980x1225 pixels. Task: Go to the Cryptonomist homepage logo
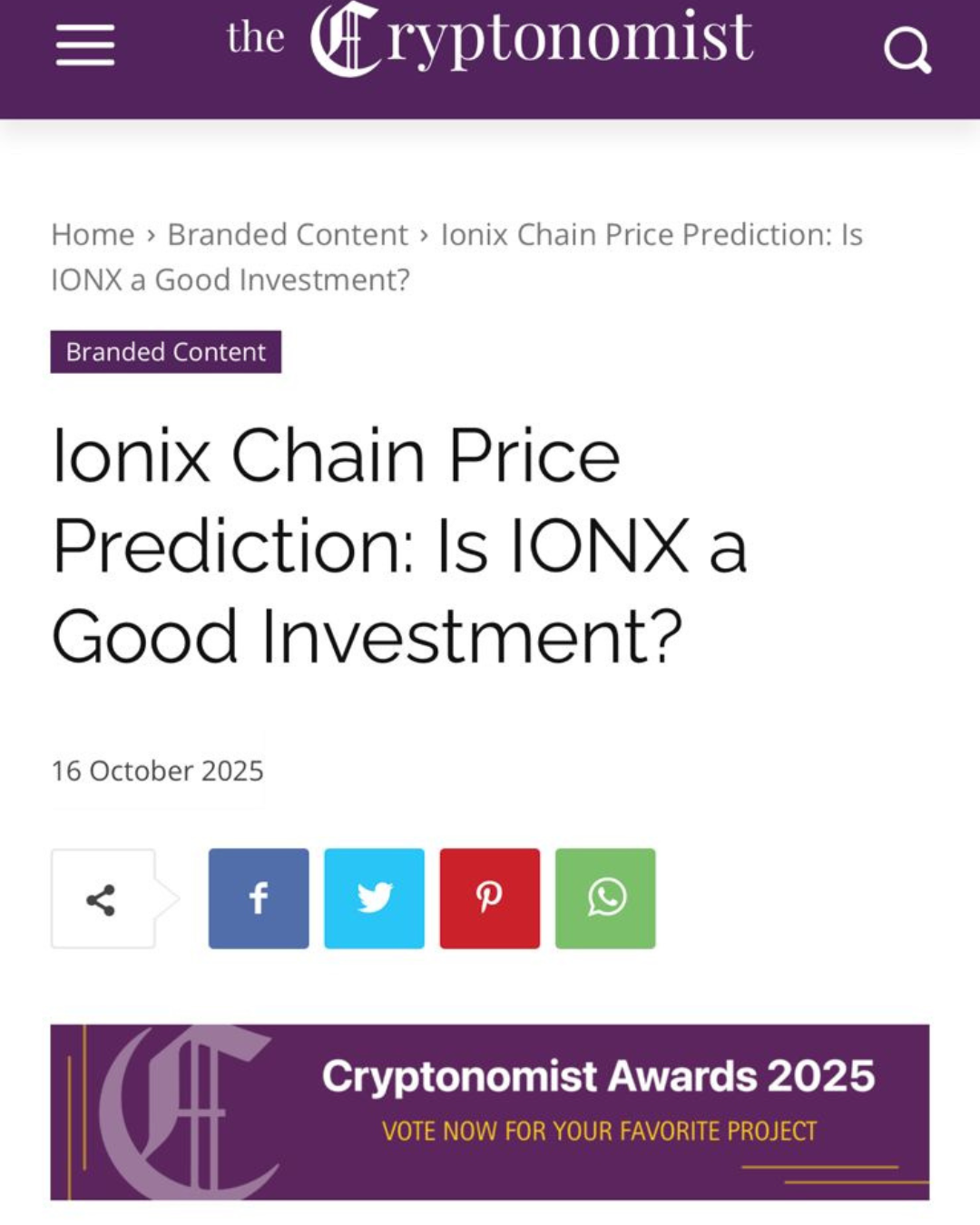(x=490, y=41)
